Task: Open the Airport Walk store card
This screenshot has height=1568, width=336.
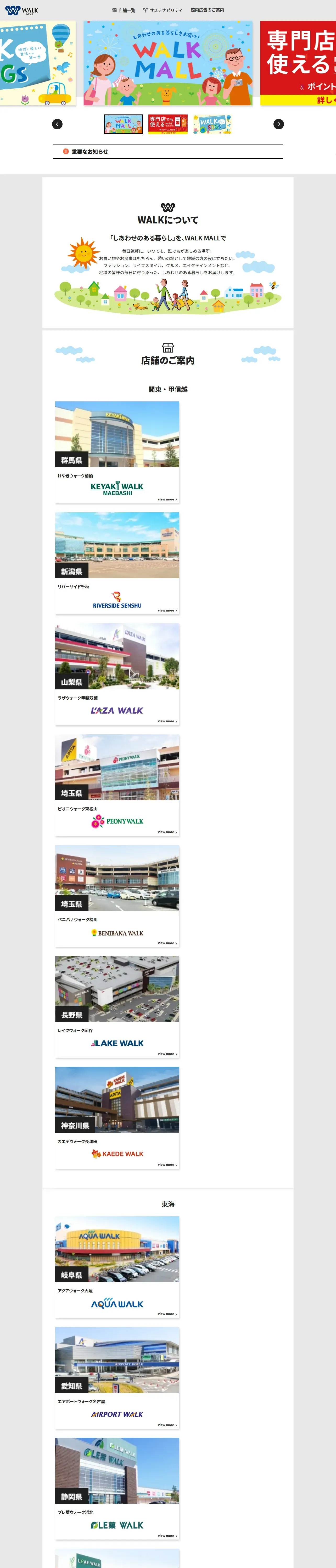Action: pos(117,1377)
